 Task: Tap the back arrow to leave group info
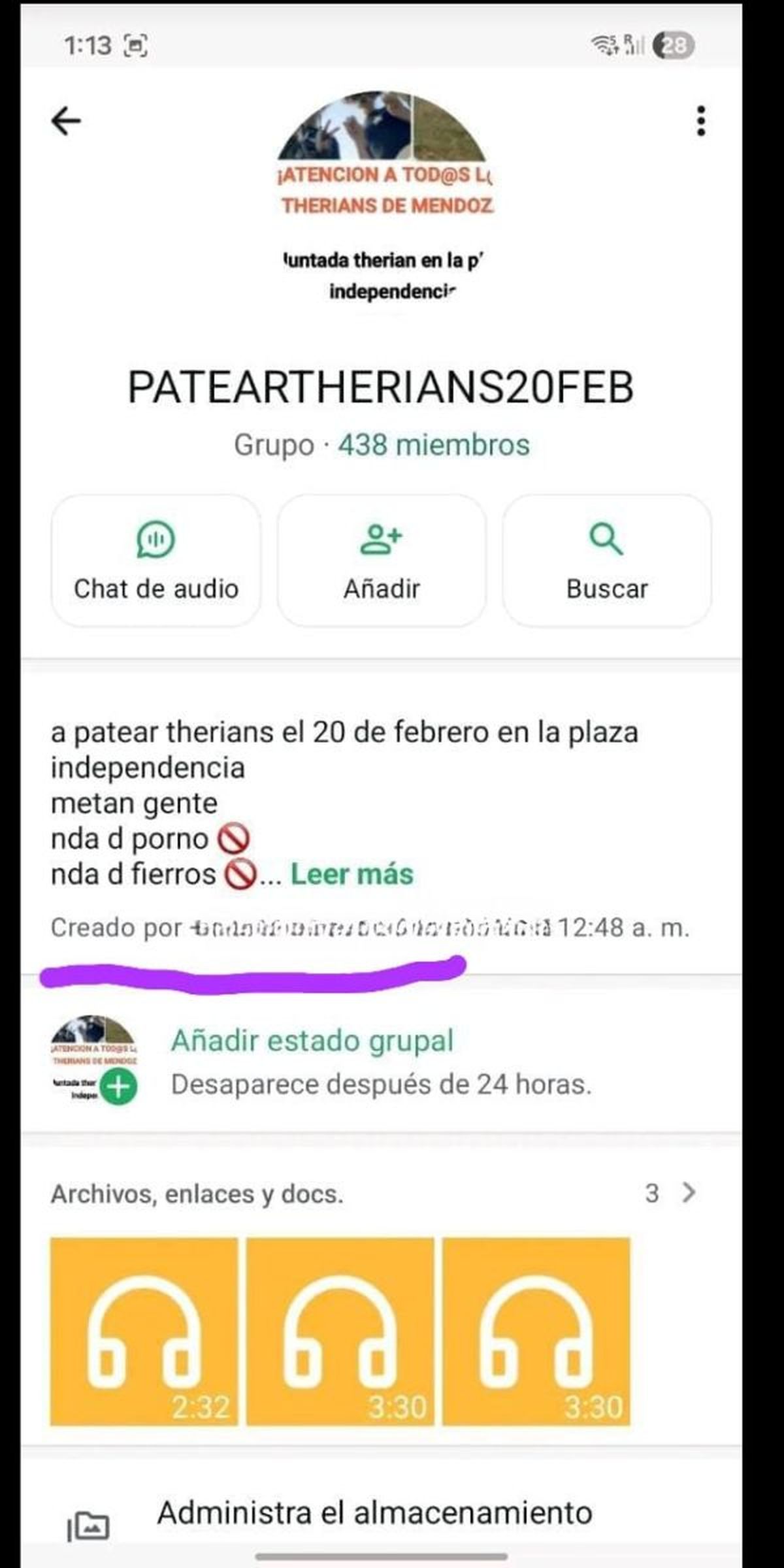tap(66, 120)
